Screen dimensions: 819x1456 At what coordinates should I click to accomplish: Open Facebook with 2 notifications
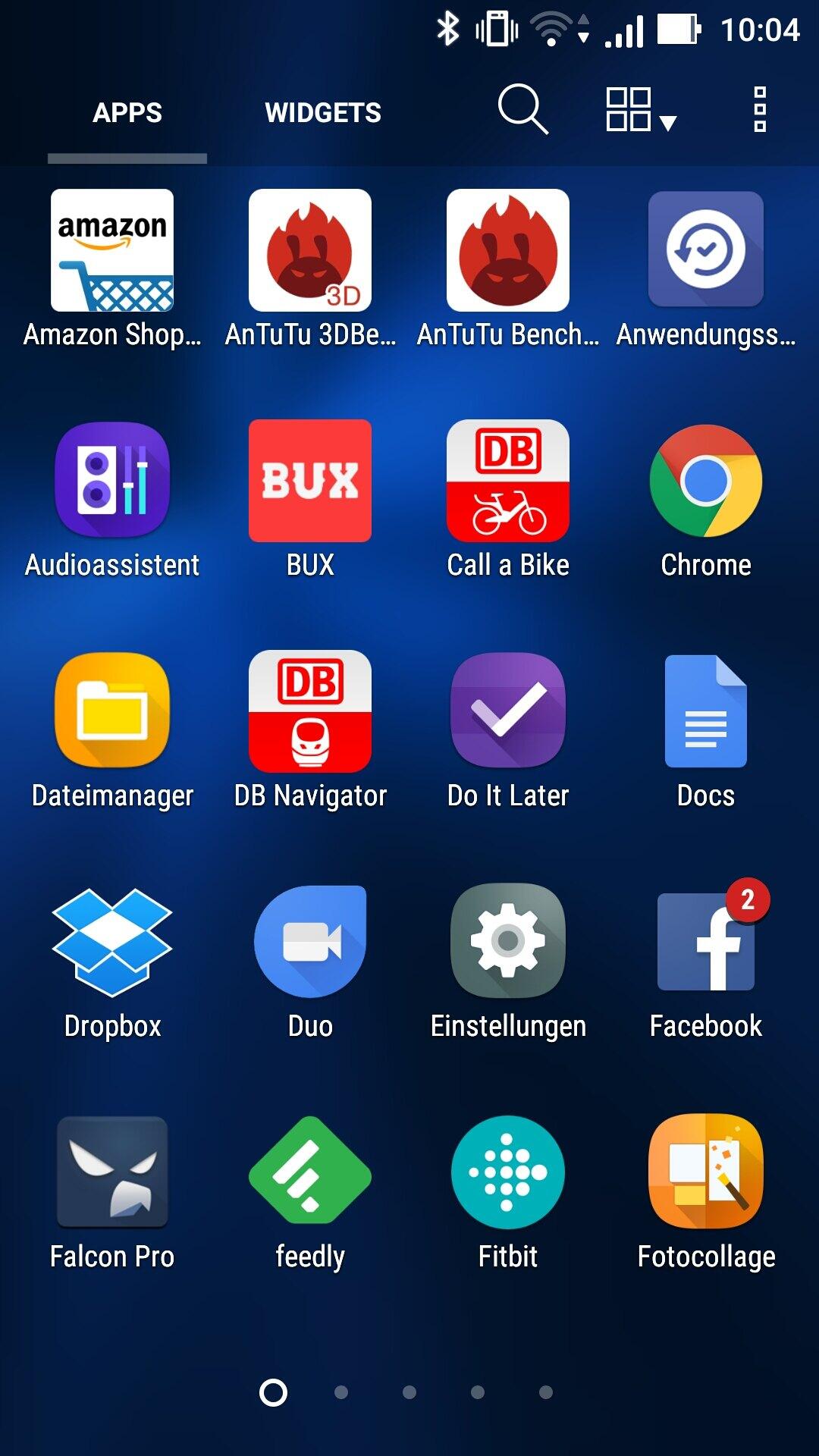706,942
